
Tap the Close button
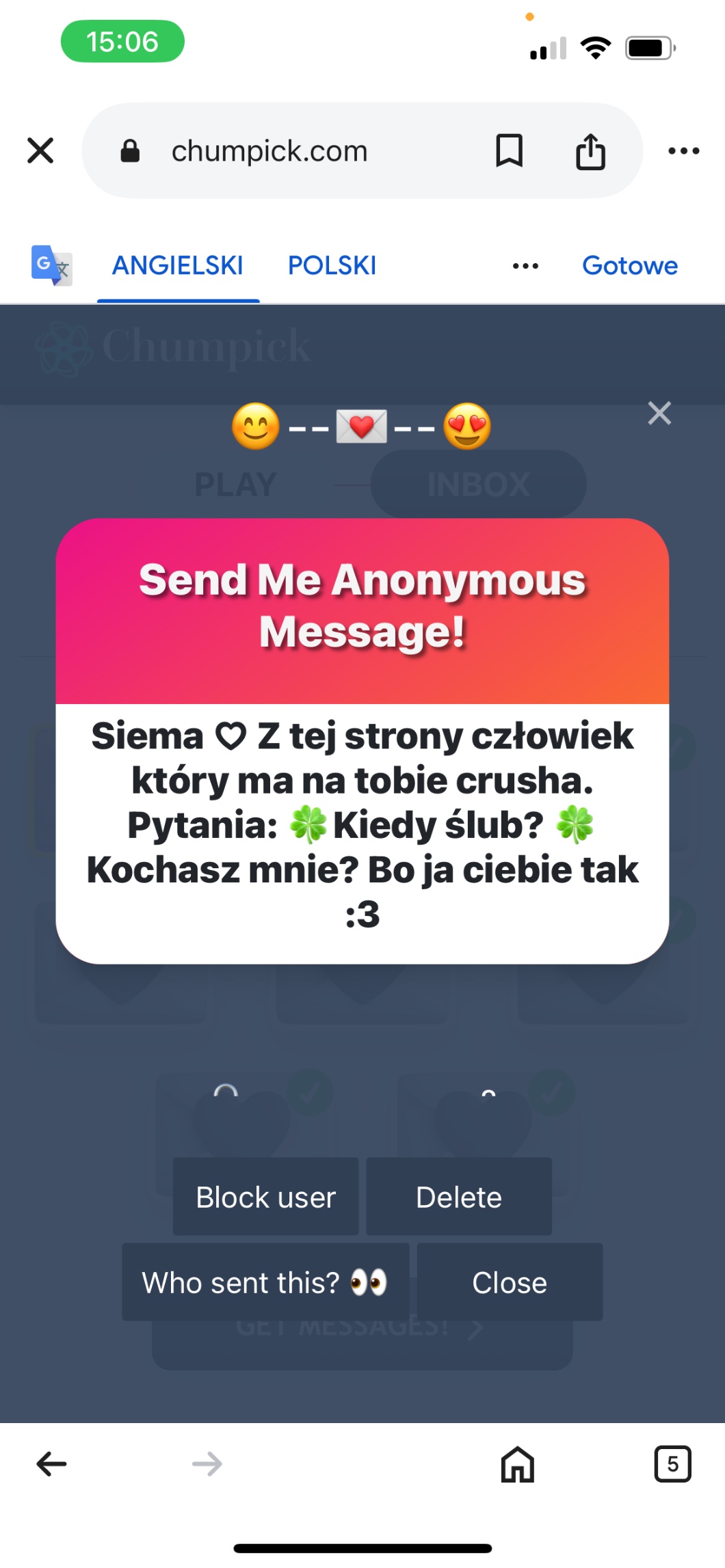pos(510,1282)
